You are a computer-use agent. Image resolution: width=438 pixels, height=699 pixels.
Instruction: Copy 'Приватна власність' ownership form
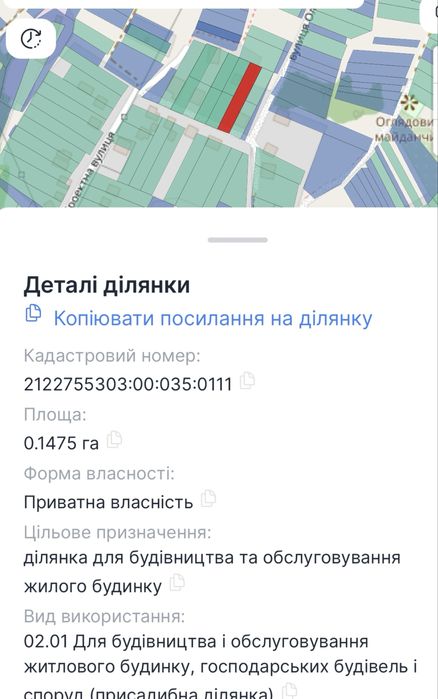coord(208,498)
